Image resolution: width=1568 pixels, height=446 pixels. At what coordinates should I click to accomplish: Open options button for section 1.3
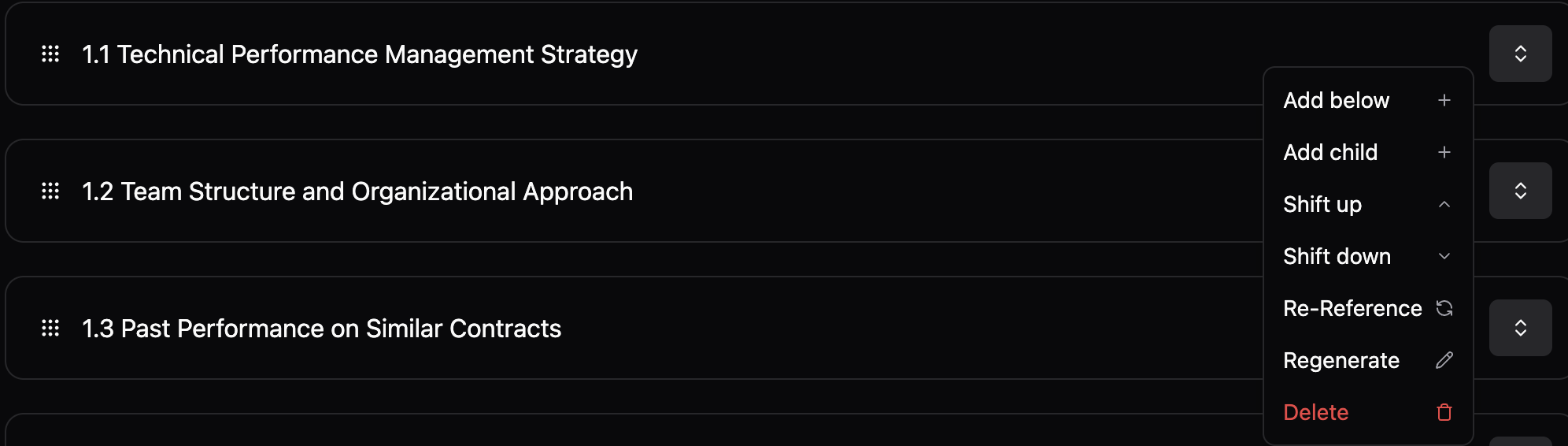(1520, 328)
